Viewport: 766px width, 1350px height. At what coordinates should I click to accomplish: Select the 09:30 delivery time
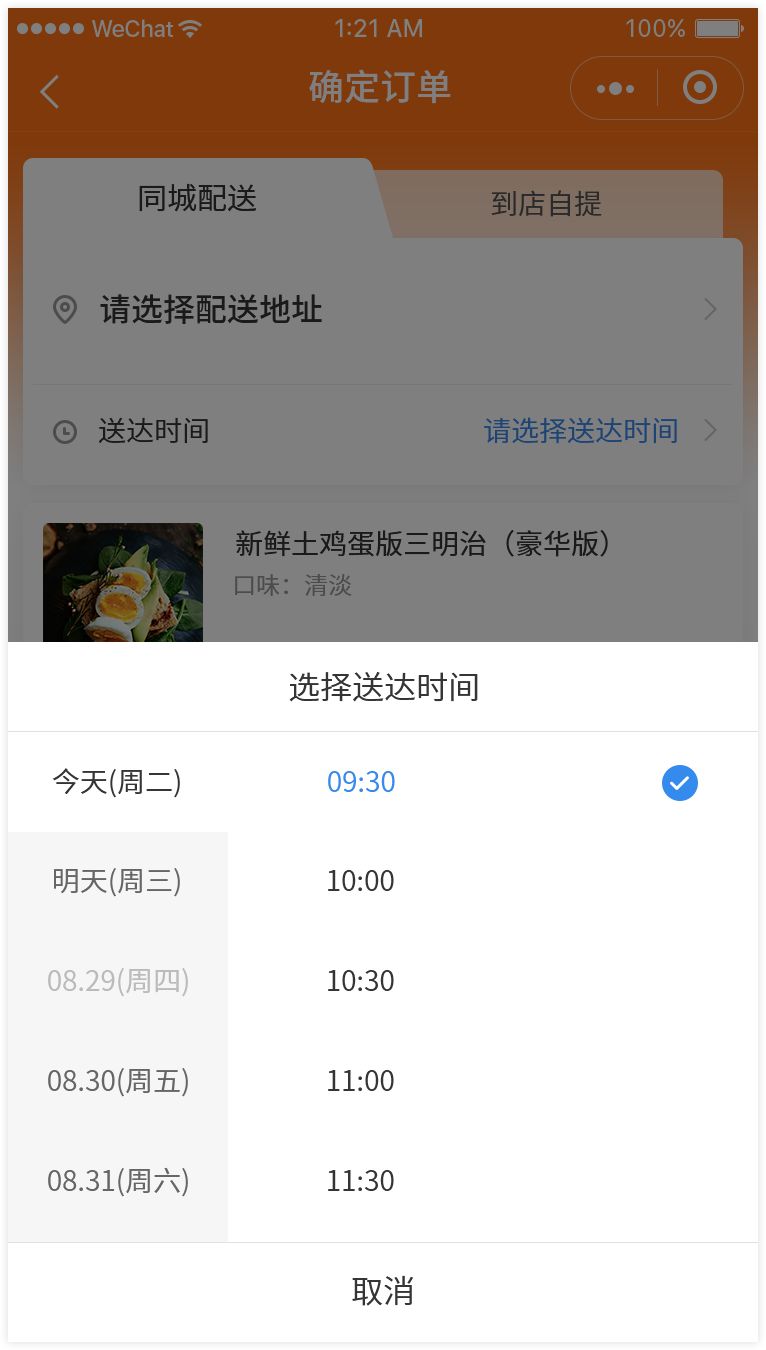361,782
